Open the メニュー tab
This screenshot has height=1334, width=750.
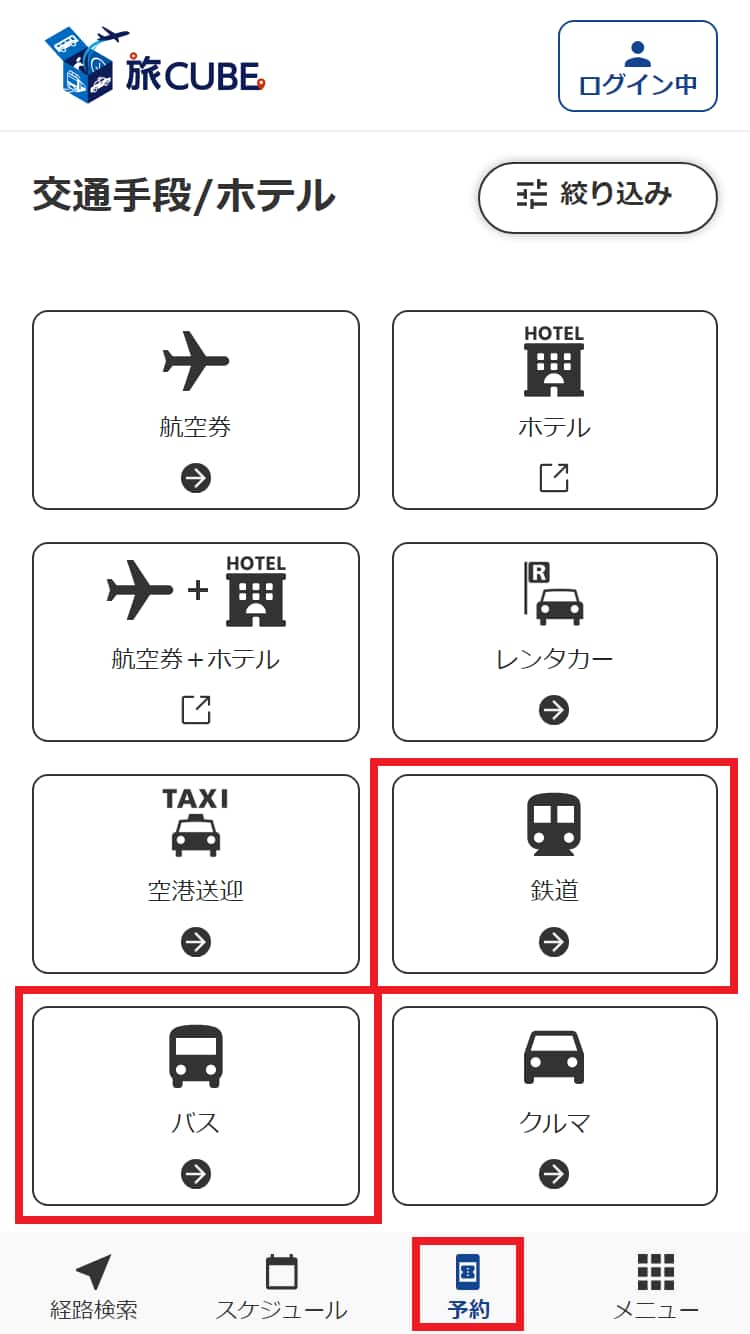pos(656,1287)
